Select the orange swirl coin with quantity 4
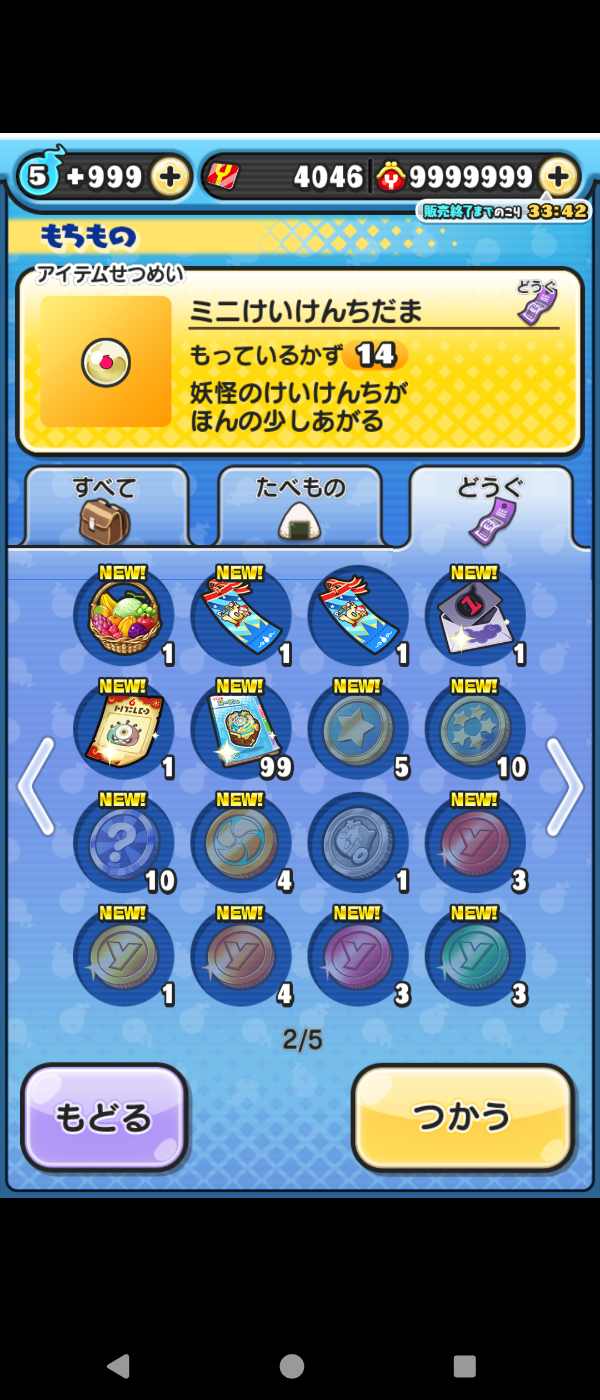 [241, 841]
